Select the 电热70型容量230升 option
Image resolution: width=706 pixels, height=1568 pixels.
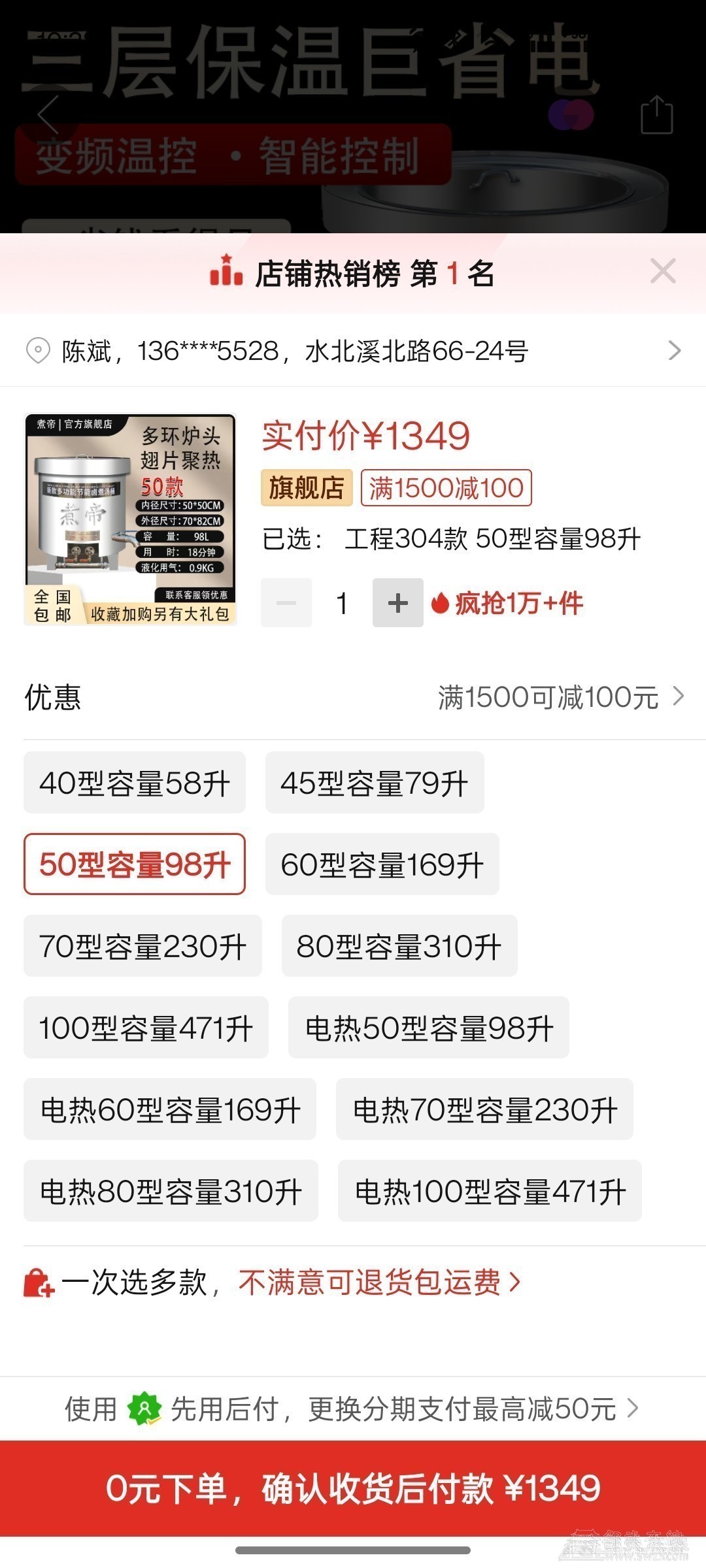[x=484, y=1109]
